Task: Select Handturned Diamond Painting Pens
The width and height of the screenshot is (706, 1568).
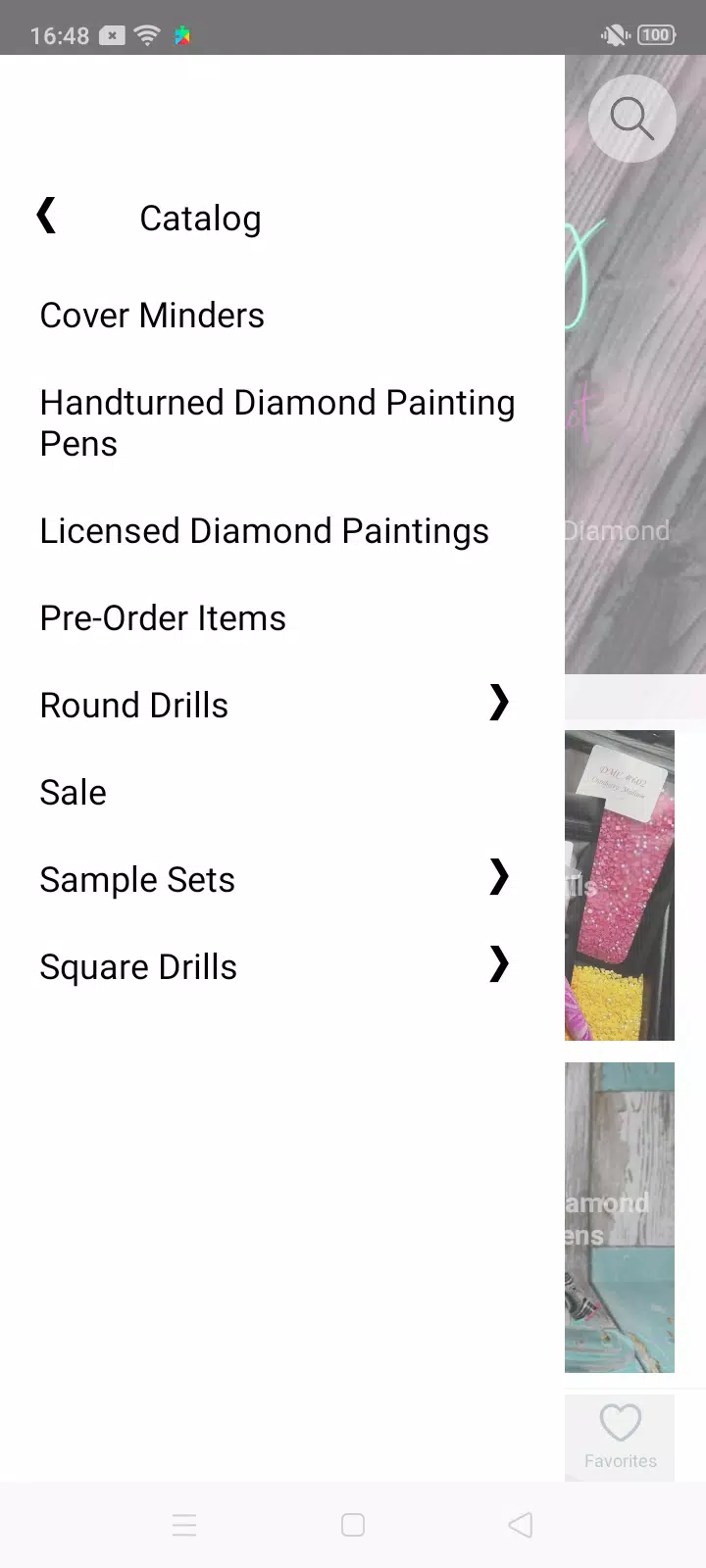Action: click(277, 423)
